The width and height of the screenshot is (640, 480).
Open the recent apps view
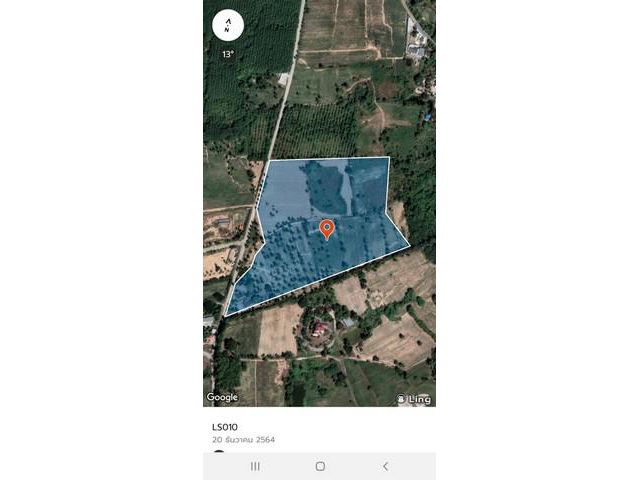(x=255, y=466)
